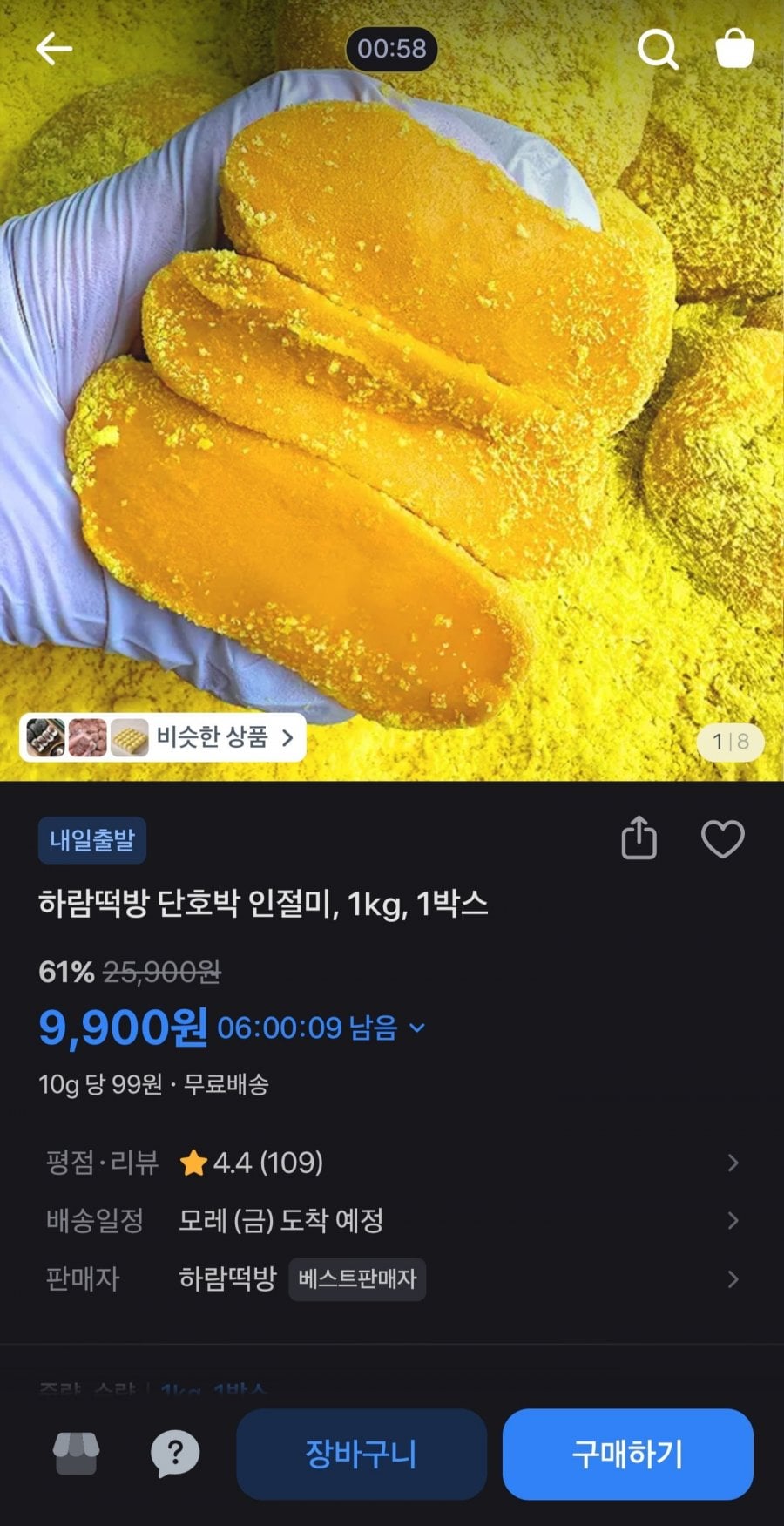
Task: Buy now with 구매하기 button
Action: click(x=627, y=1453)
